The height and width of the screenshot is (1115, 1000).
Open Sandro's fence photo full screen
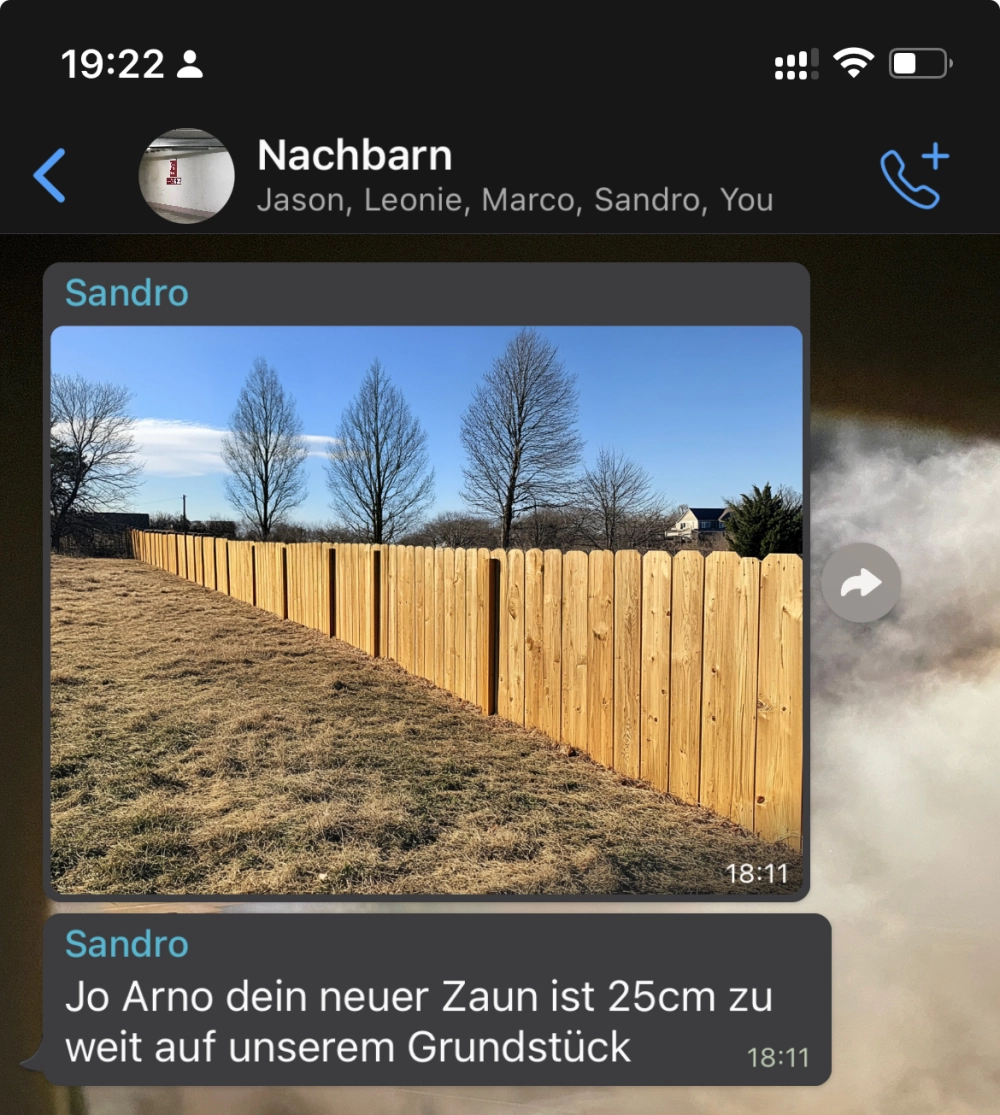426,609
